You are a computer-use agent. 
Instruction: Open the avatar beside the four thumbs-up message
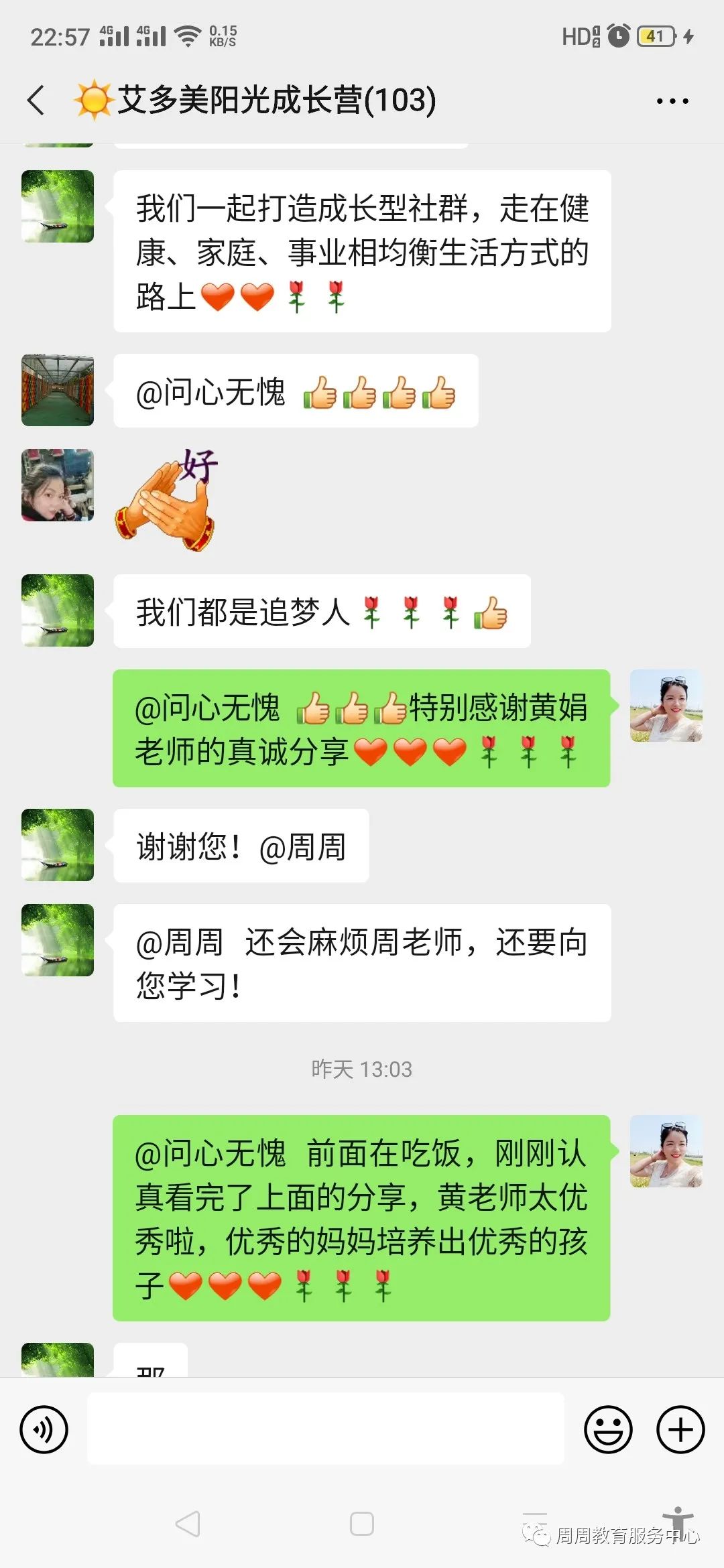pyautogui.click(x=58, y=390)
